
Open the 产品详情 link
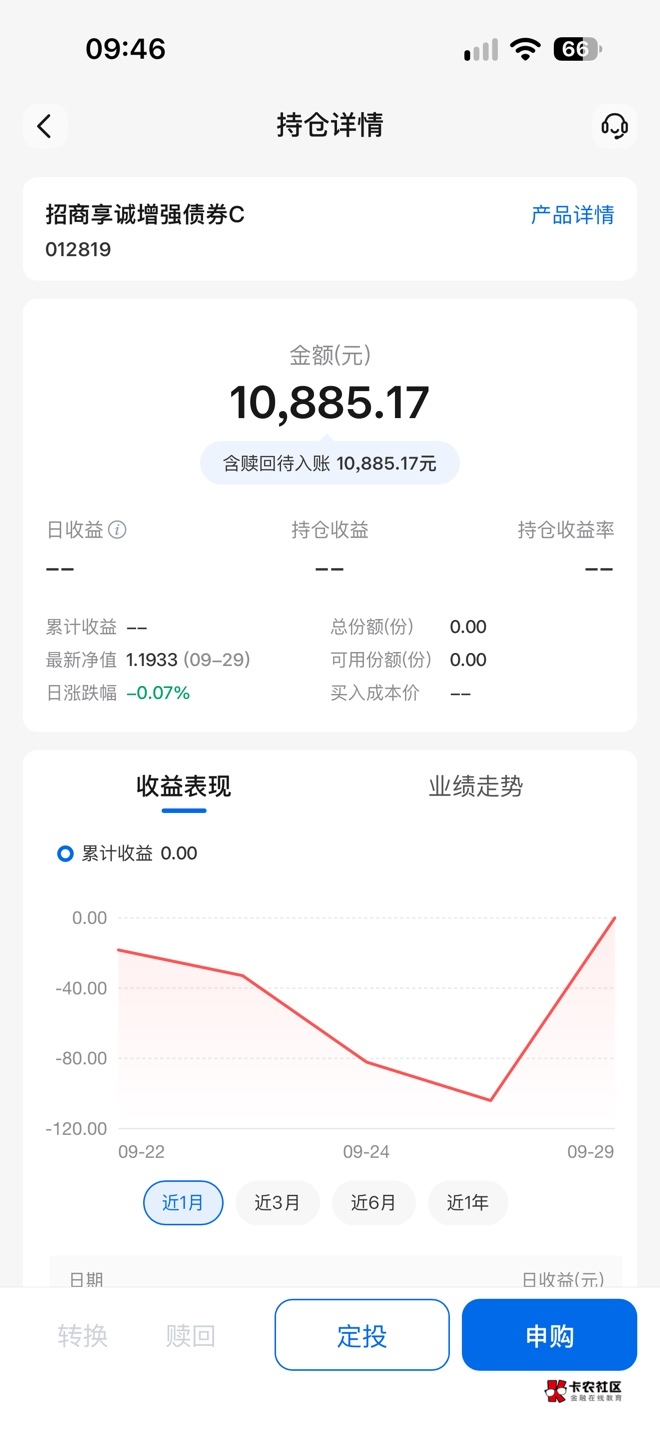tap(572, 215)
